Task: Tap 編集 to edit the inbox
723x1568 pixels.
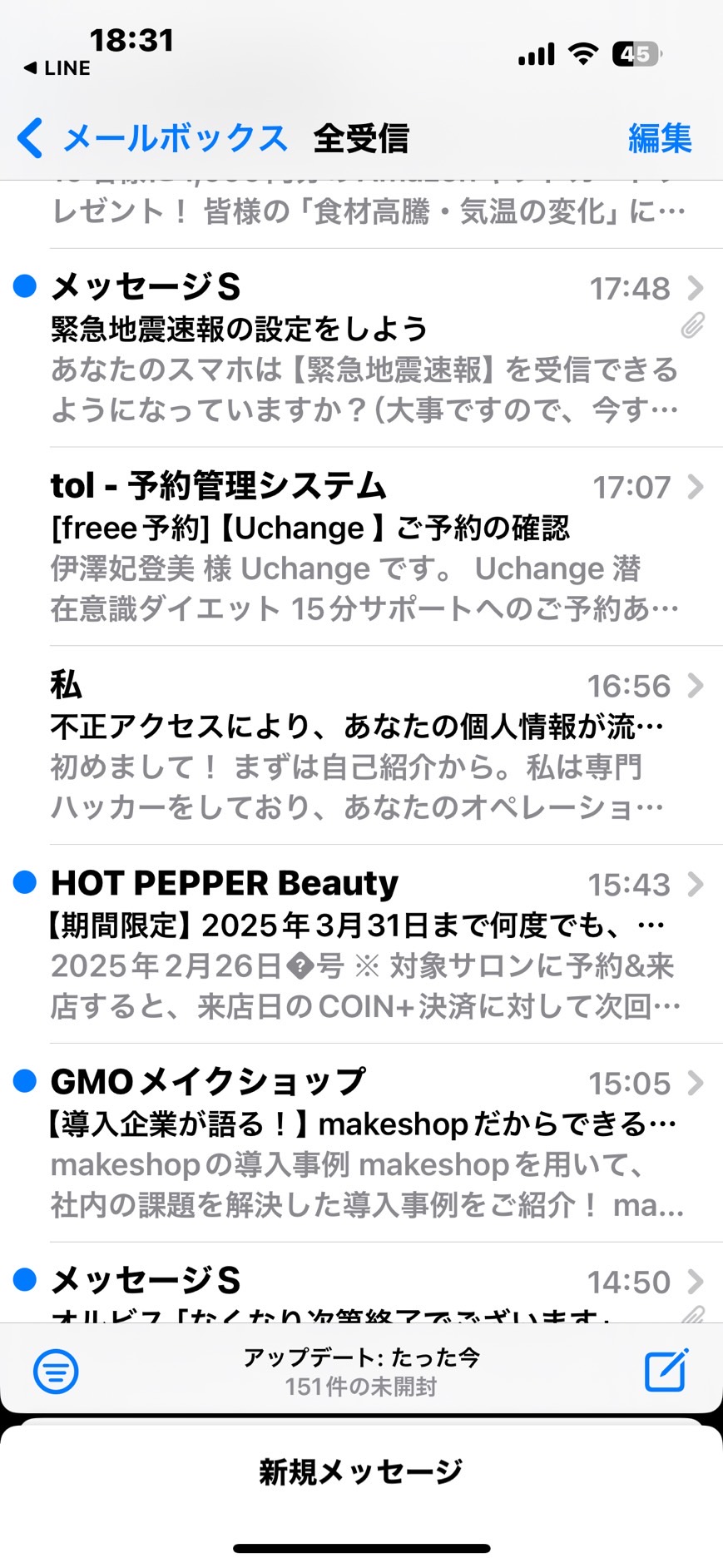Action: tap(660, 138)
